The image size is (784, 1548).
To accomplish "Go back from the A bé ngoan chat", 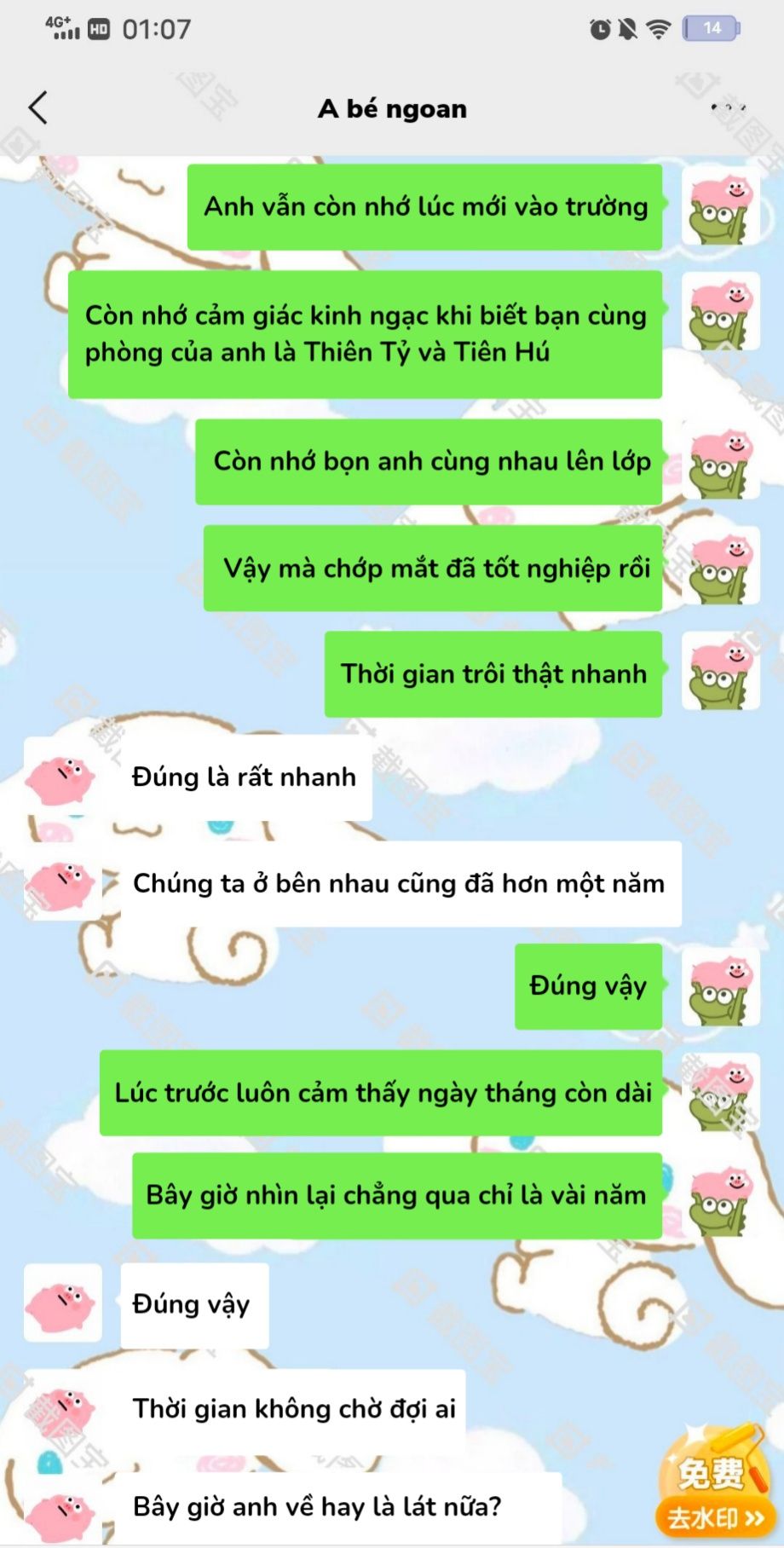I will (x=38, y=108).
